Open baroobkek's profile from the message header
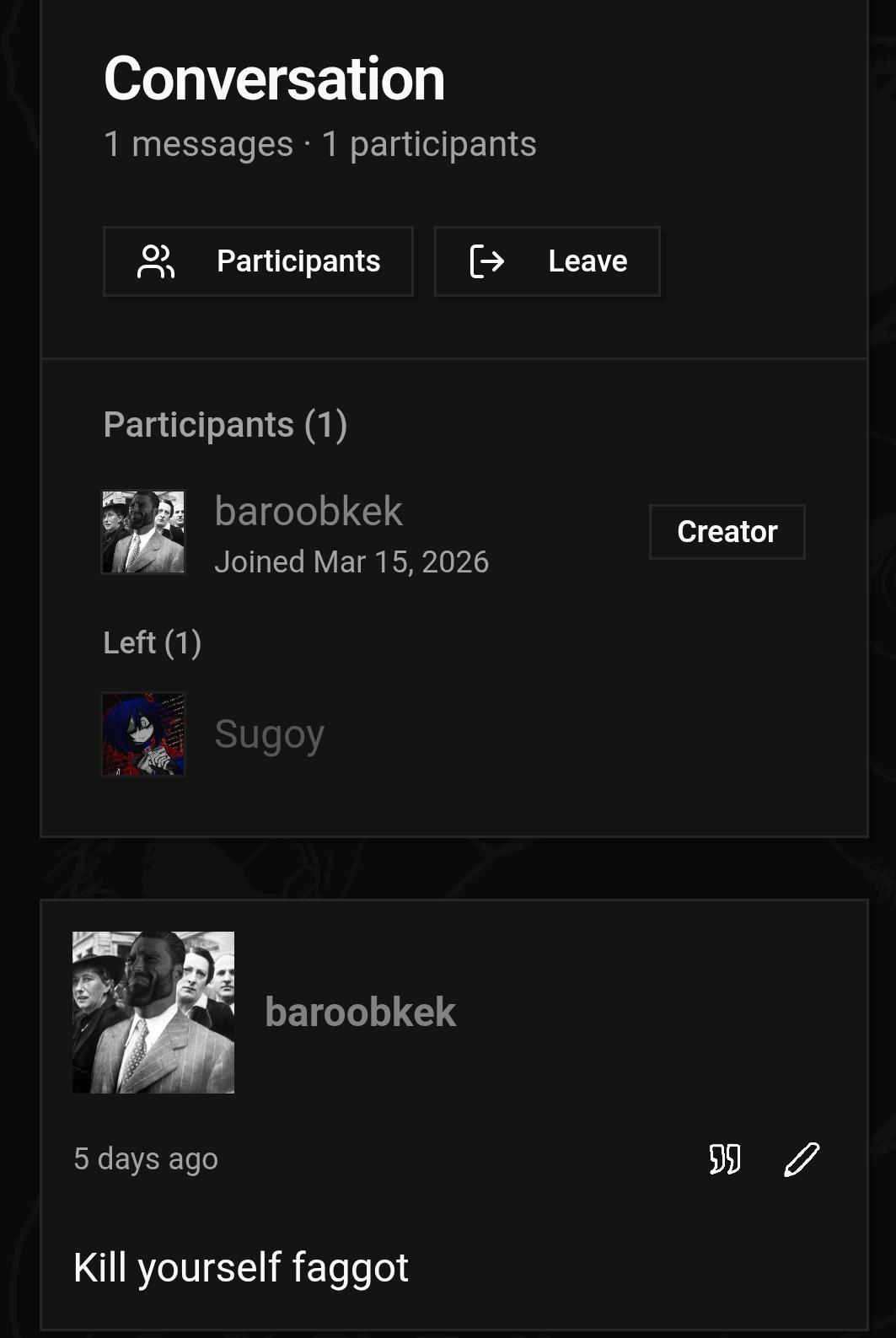The width and height of the screenshot is (896, 1338). click(x=360, y=1012)
